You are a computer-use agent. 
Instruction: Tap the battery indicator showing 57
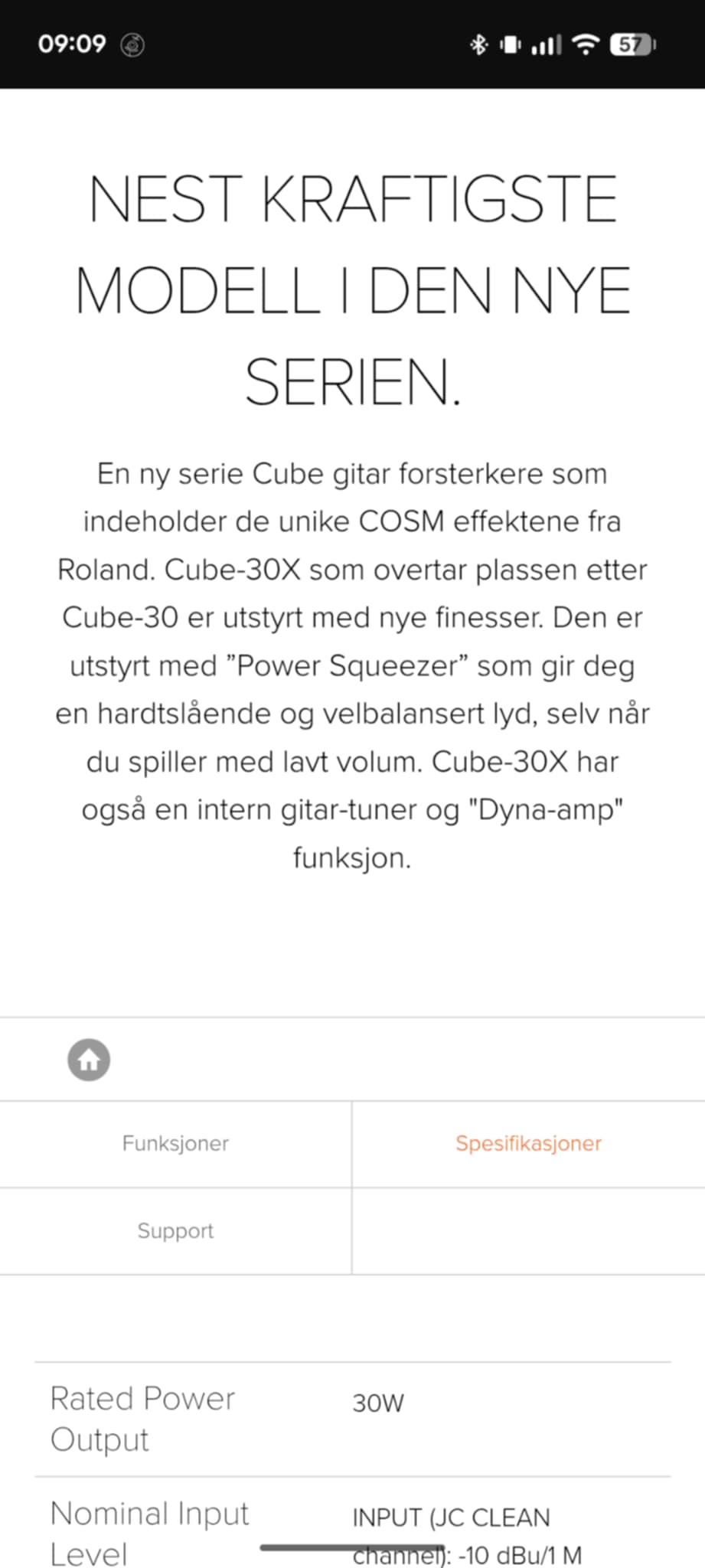coord(632,44)
